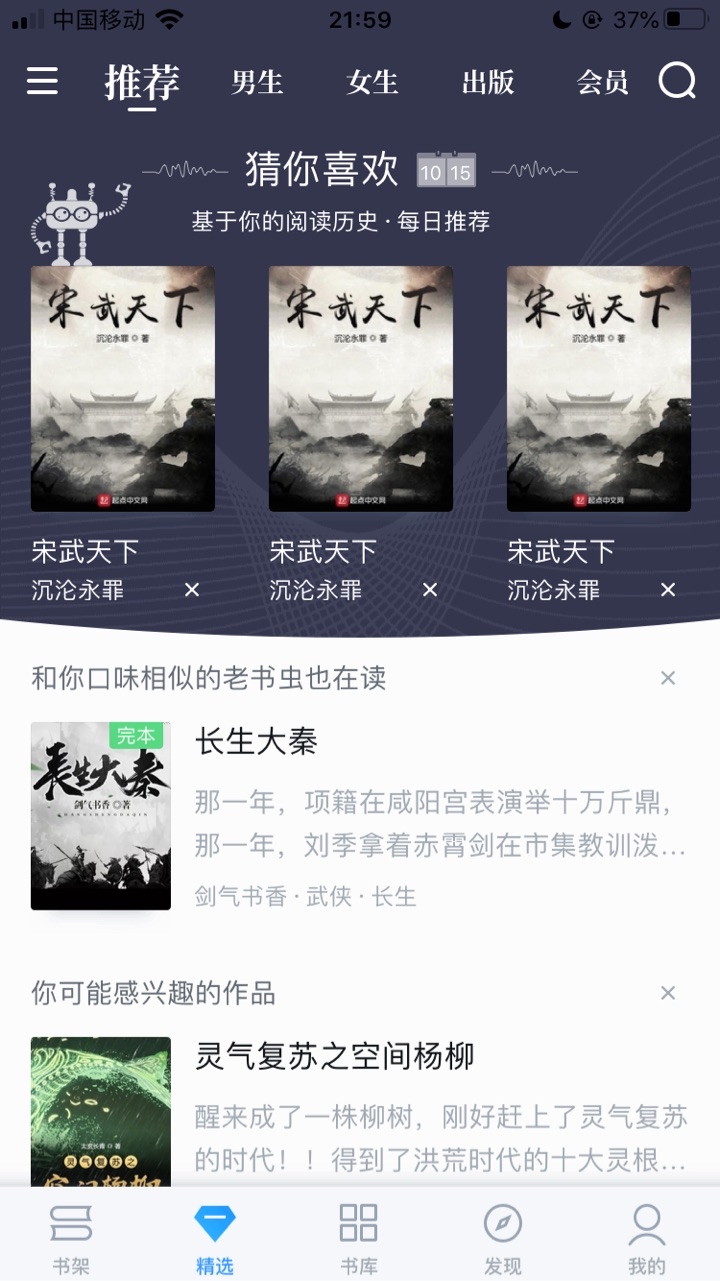
Task: Open the 灵气复苏之空间杨柳 book
Action: click(334, 1056)
